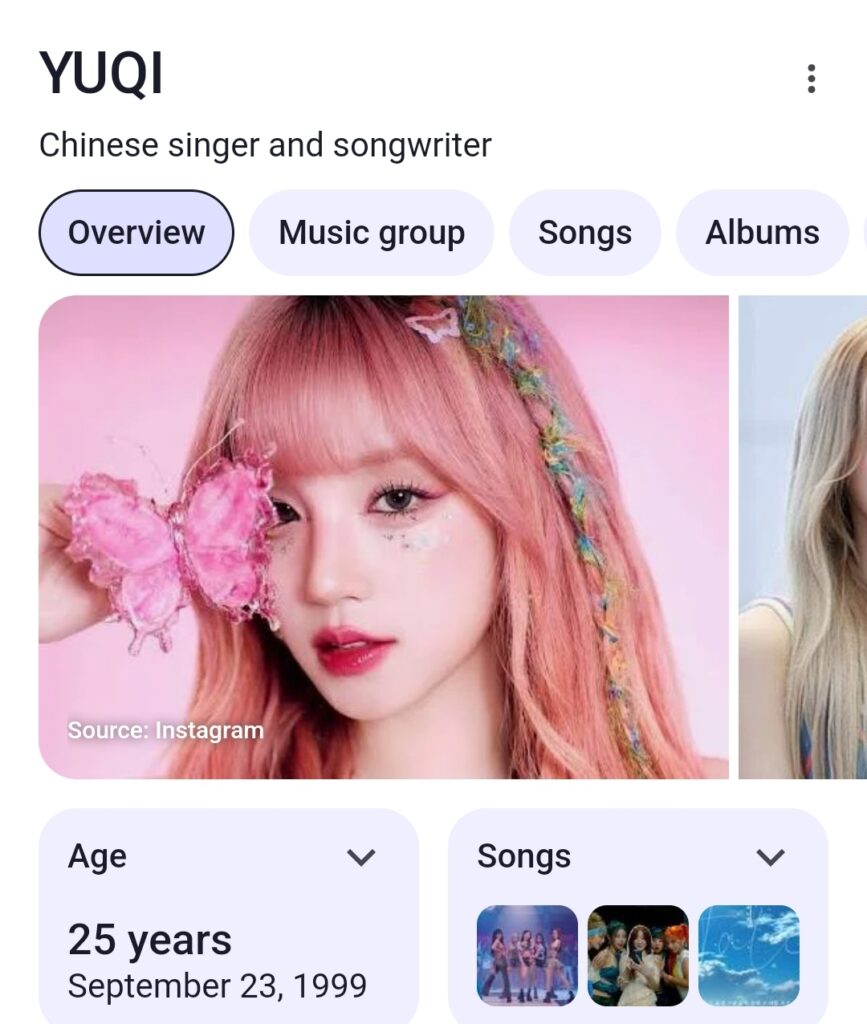The image size is (867, 1024).
Task: Open the blue sky song thumbnail
Action: (748, 955)
